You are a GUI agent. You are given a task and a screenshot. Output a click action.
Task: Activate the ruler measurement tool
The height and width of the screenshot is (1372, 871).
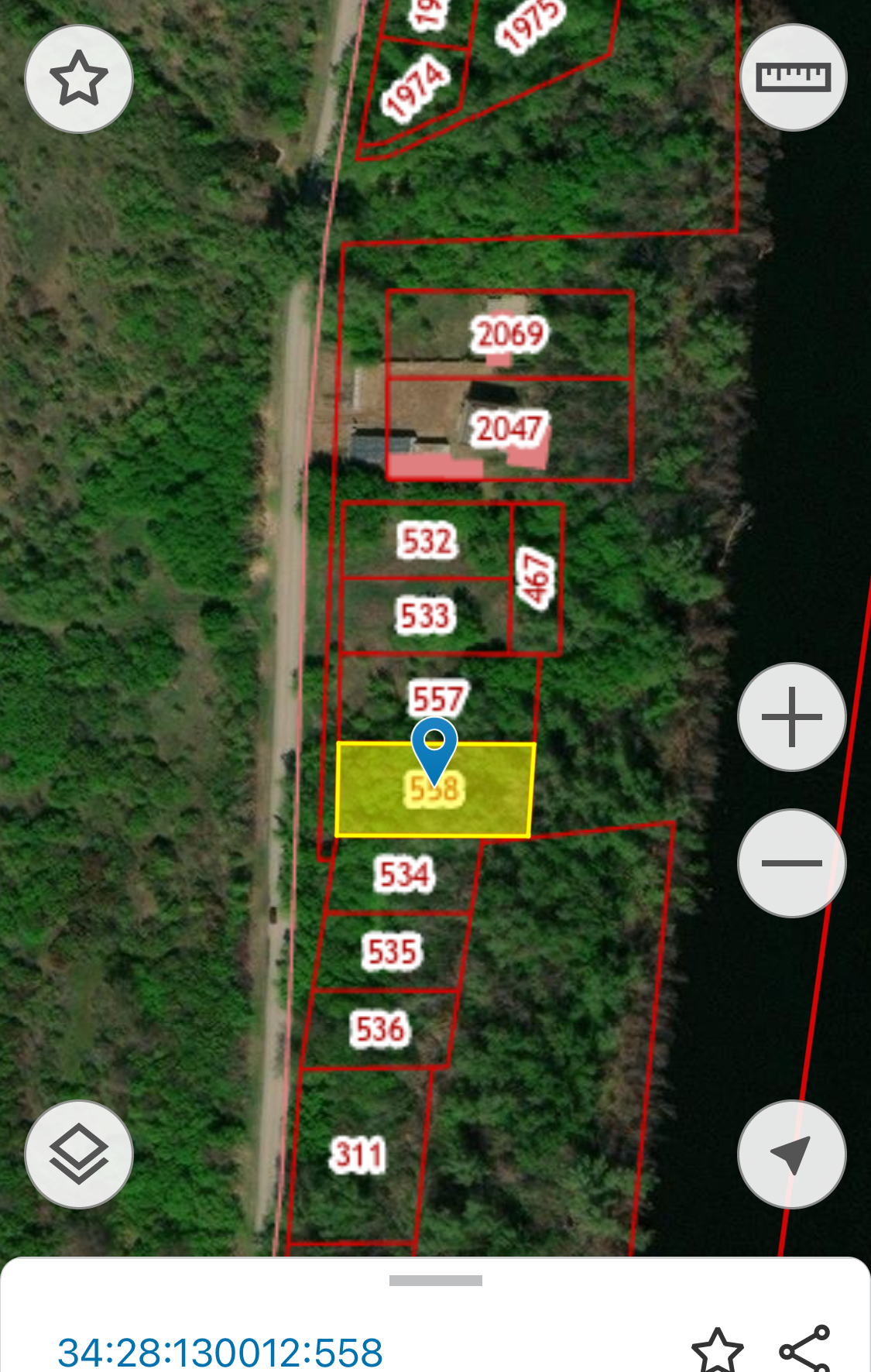(x=793, y=77)
